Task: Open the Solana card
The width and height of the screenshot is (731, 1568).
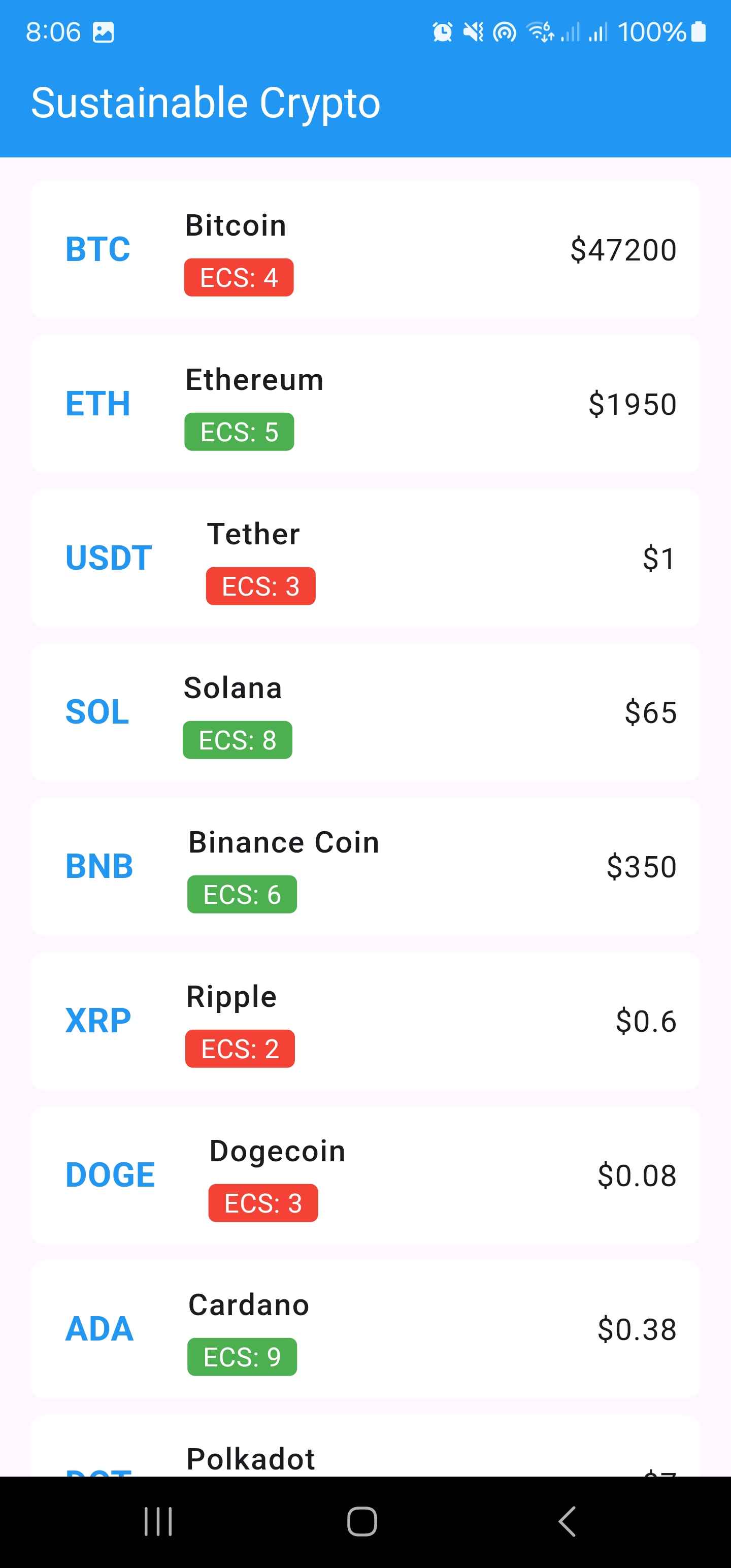Action: click(x=365, y=712)
